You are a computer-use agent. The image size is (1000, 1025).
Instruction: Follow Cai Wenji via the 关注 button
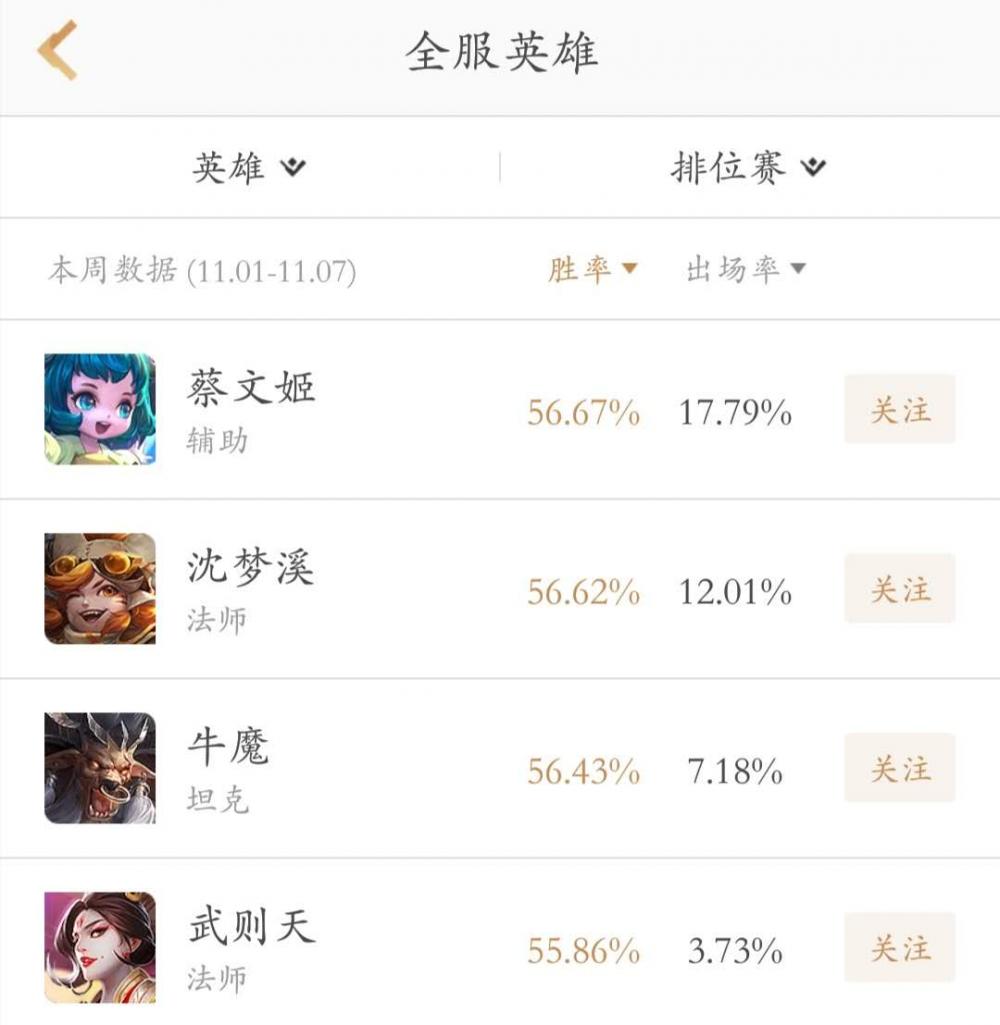coord(898,410)
